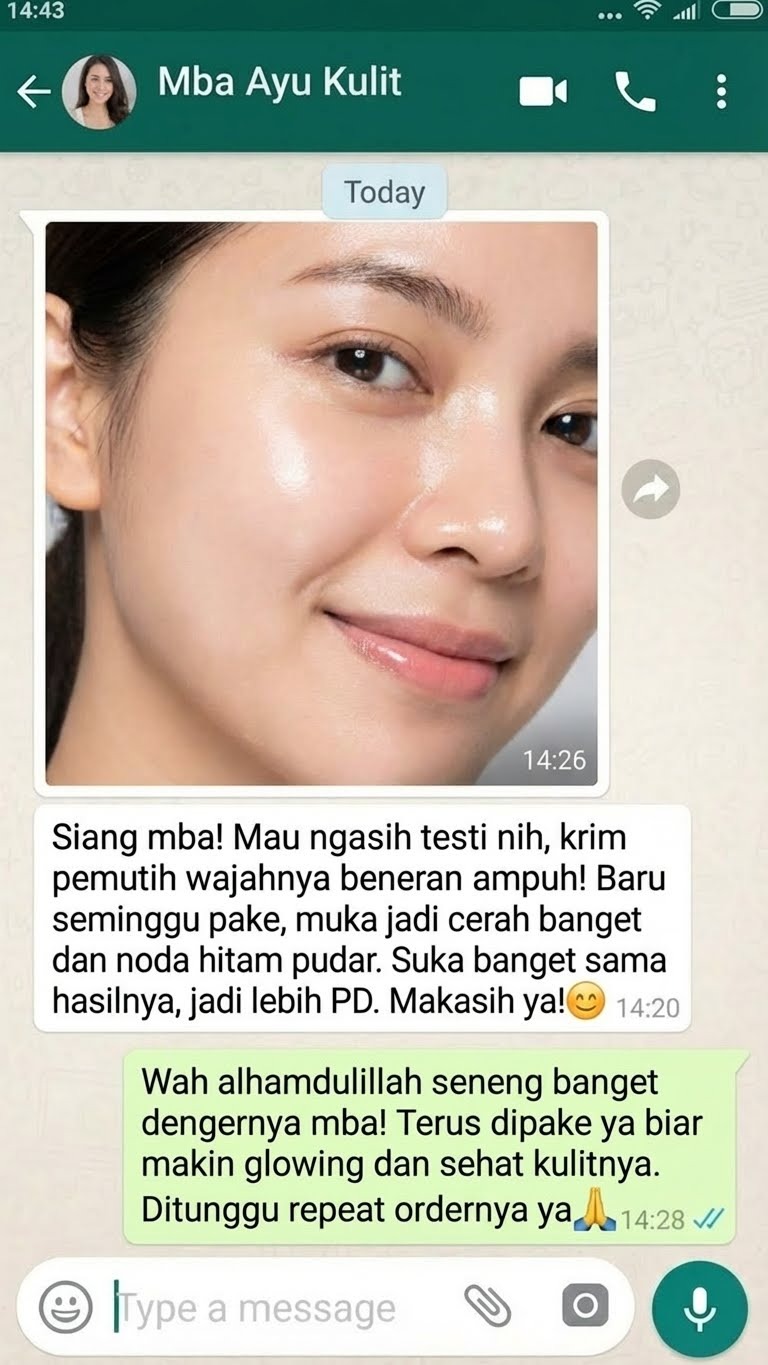This screenshot has height=1365, width=768.
Task: Open the emoji picker
Action: [60, 1306]
